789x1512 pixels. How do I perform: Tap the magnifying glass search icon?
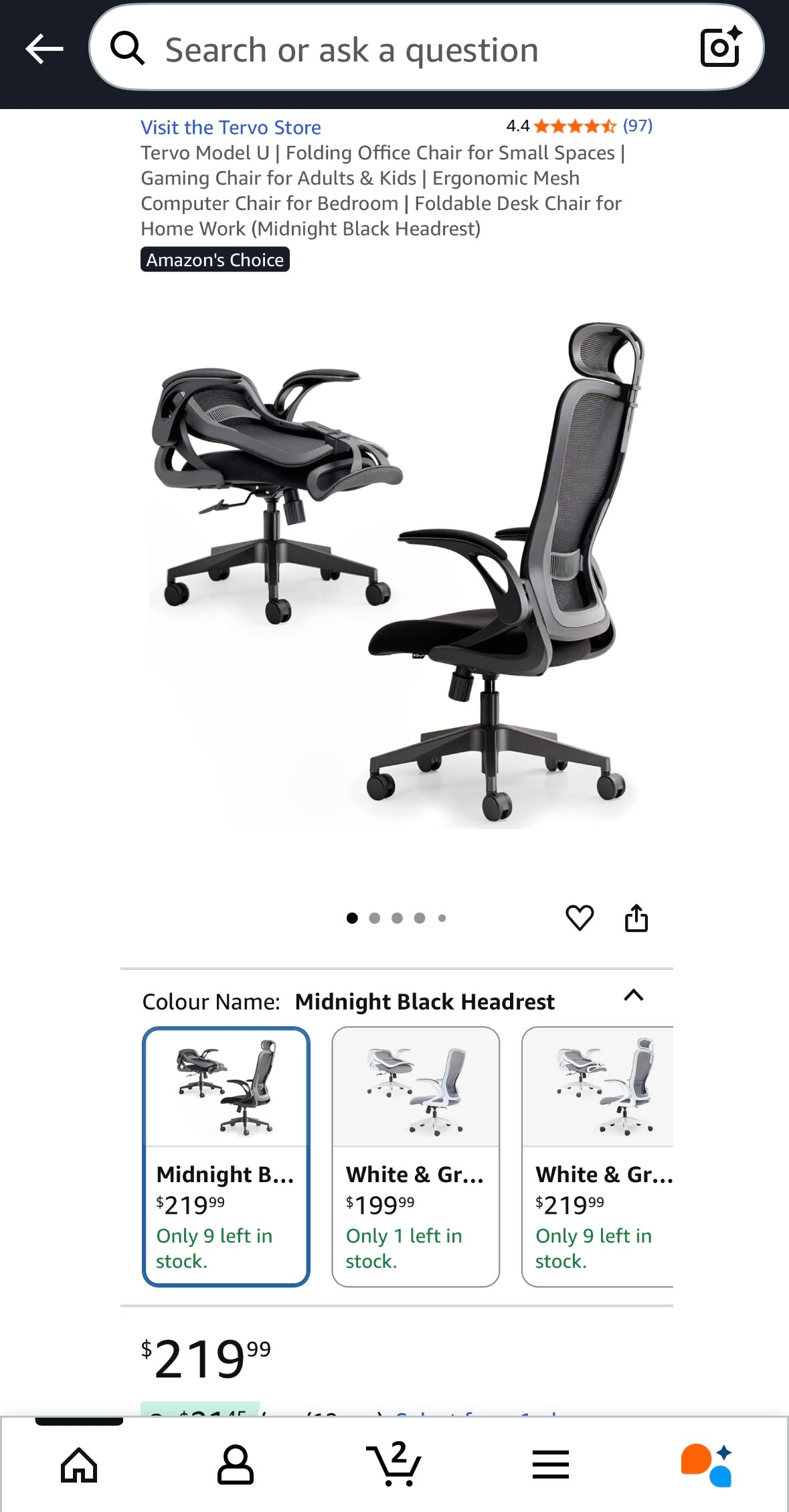(128, 48)
